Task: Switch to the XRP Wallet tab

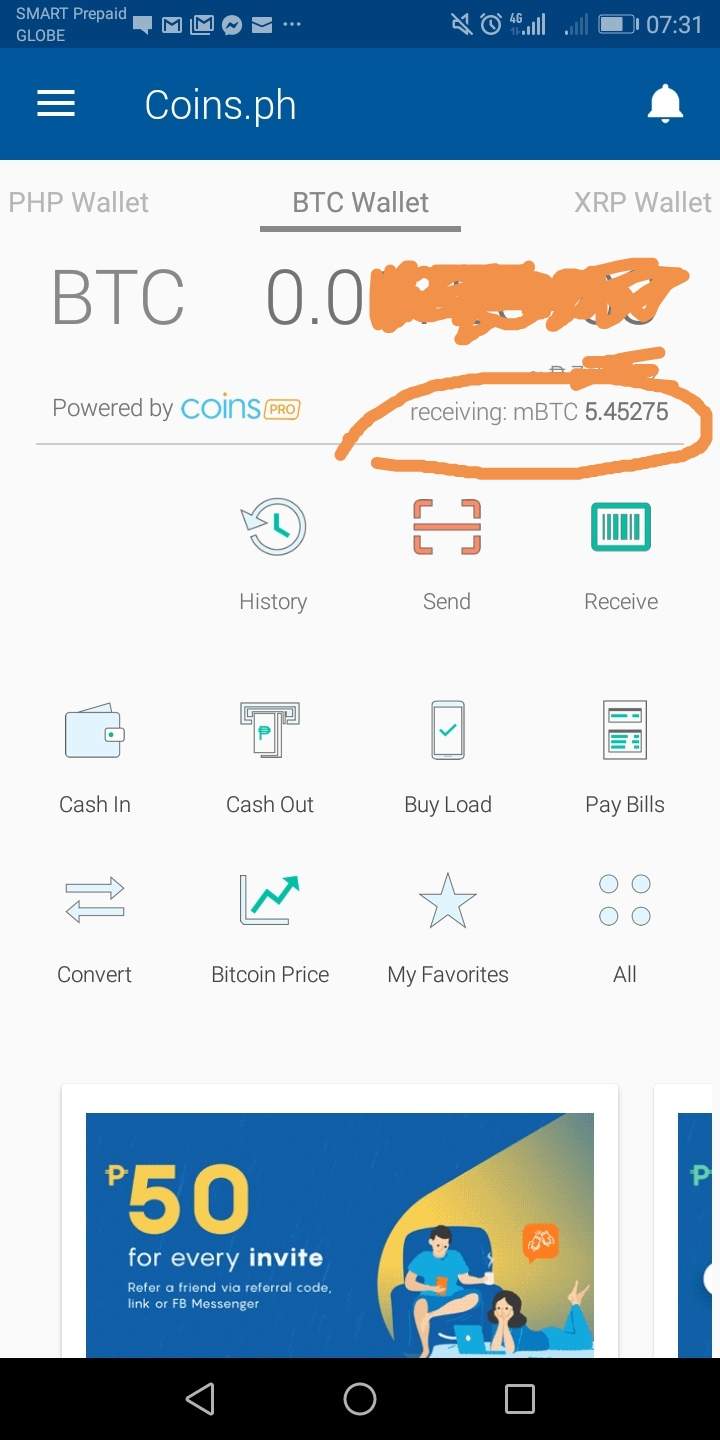Action: [x=642, y=202]
